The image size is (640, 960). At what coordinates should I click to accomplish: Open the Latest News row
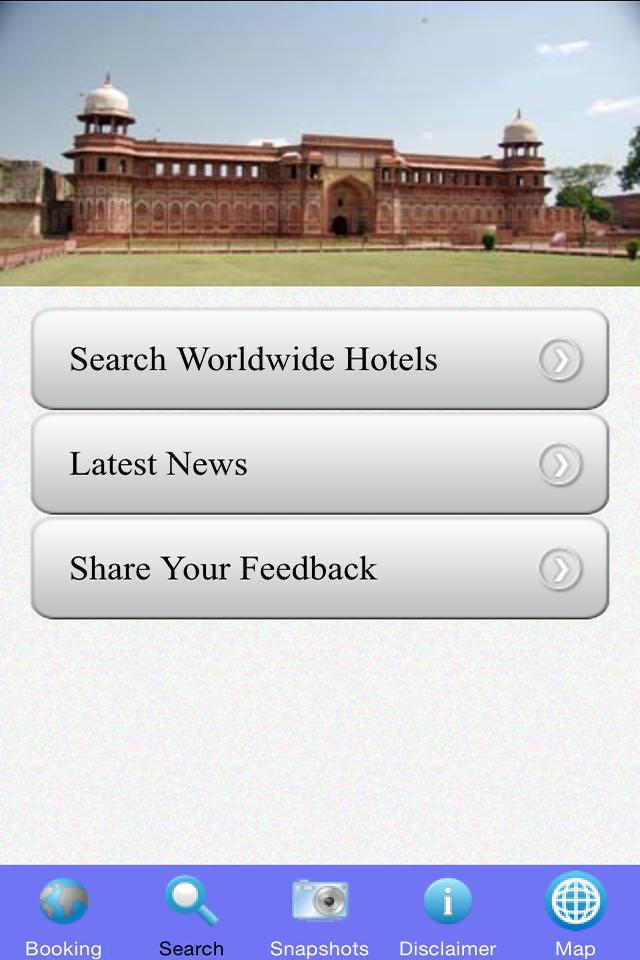[x=320, y=464]
